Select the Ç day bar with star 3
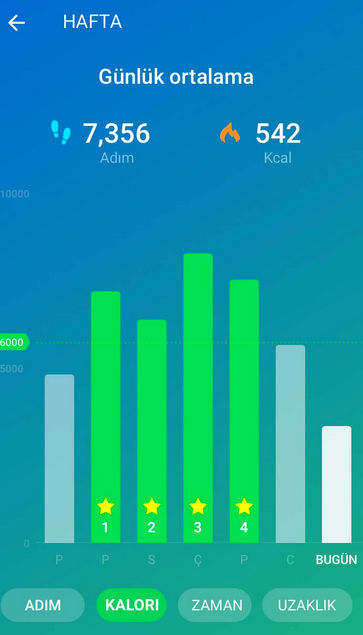The image size is (363, 635). coord(198,398)
